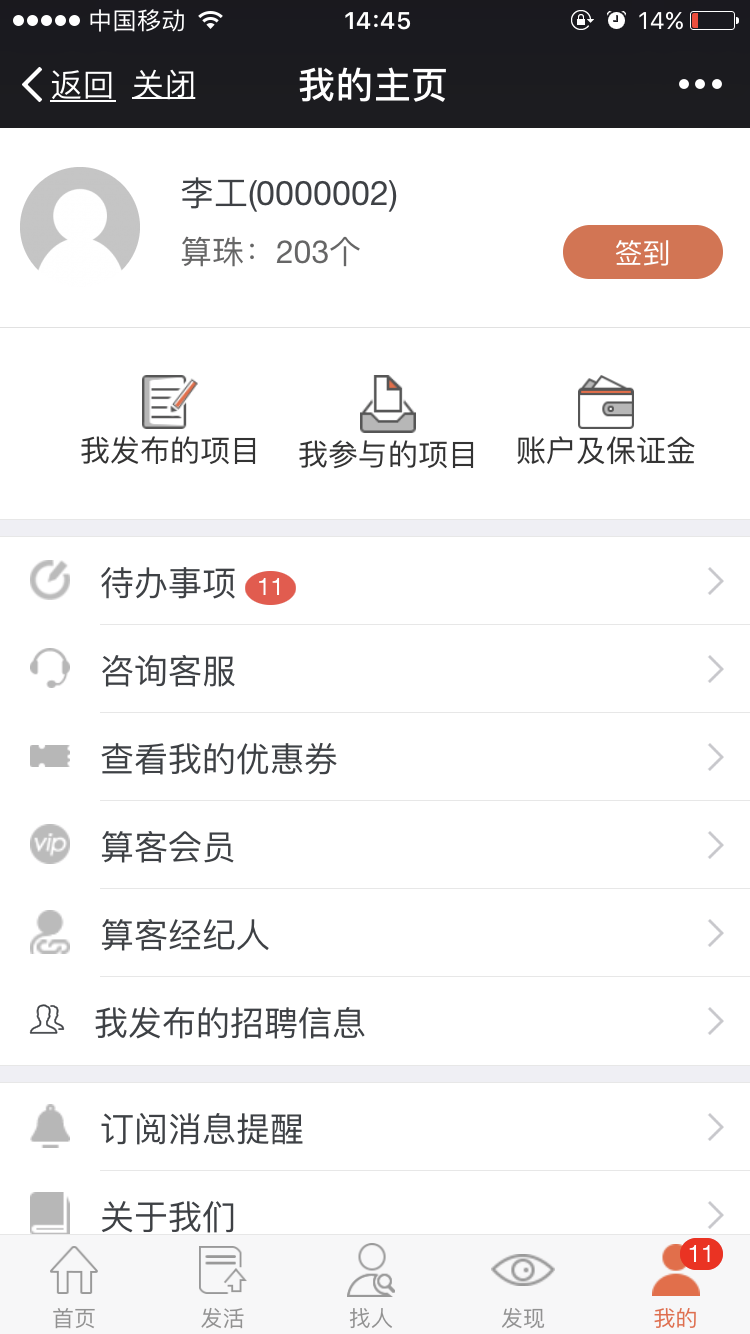Contact 咨询客服 support
The image size is (750, 1334).
pyautogui.click(x=375, y=669)
